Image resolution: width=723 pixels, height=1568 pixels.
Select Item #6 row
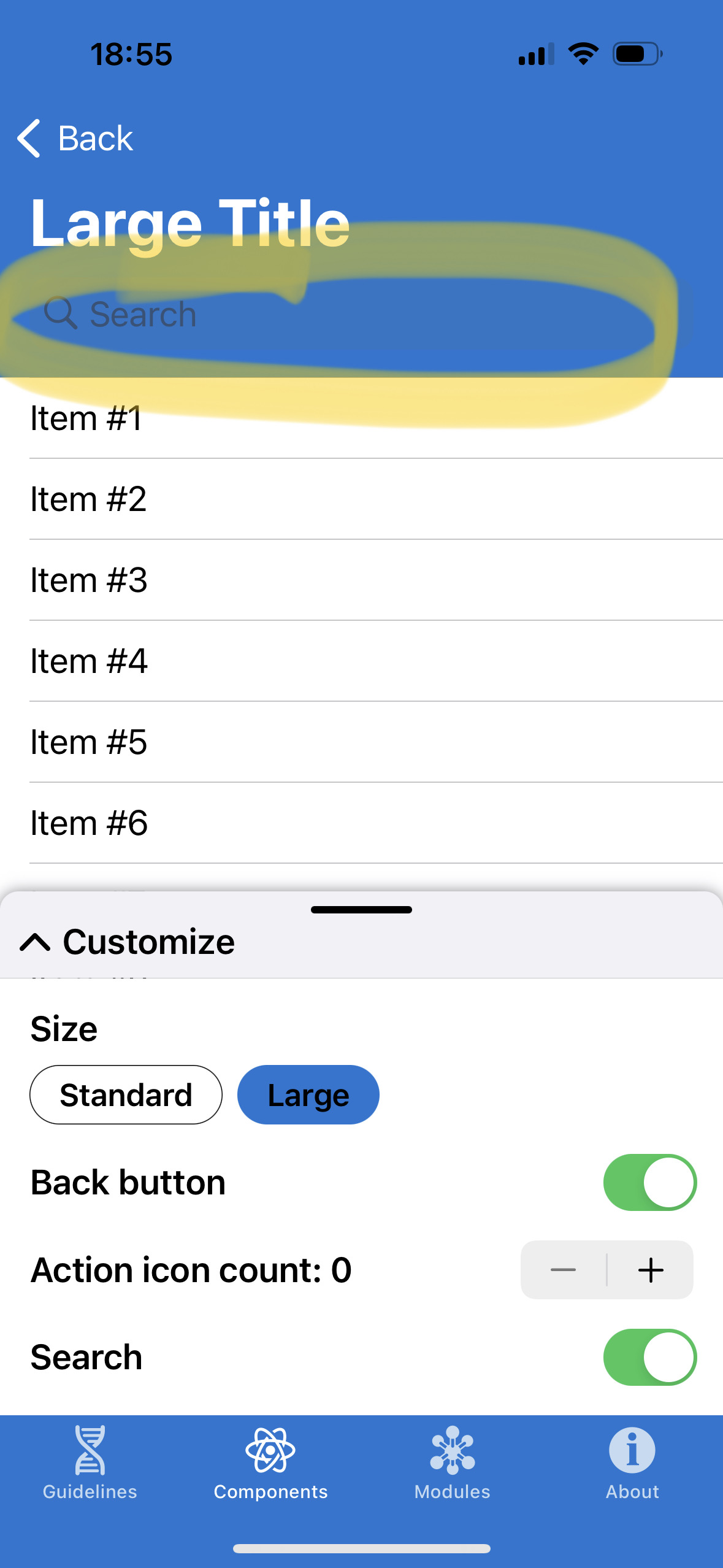[362, 823]
